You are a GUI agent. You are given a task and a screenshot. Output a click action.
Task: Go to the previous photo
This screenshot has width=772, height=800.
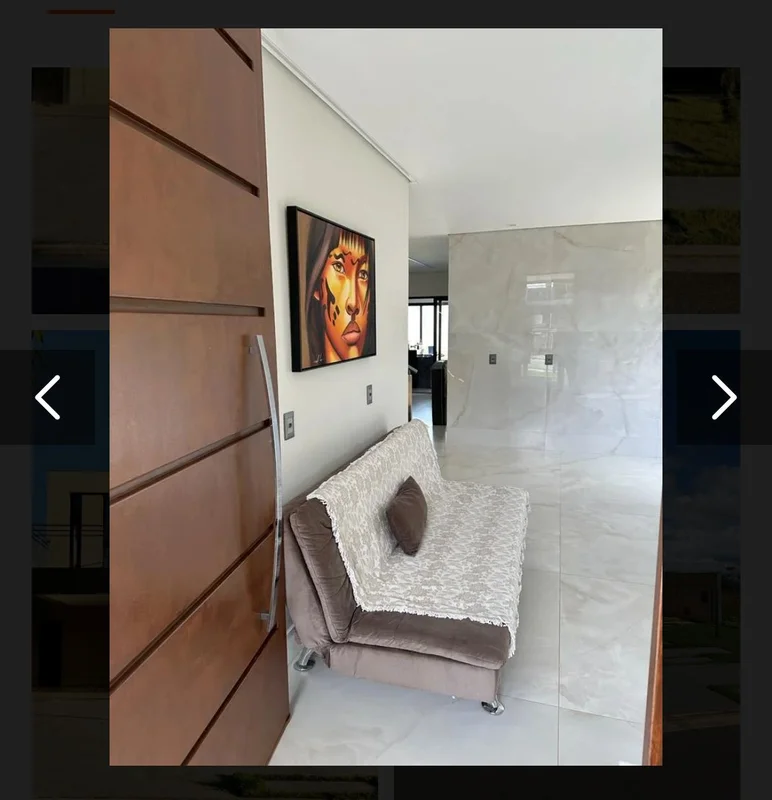tap(47, 397)
